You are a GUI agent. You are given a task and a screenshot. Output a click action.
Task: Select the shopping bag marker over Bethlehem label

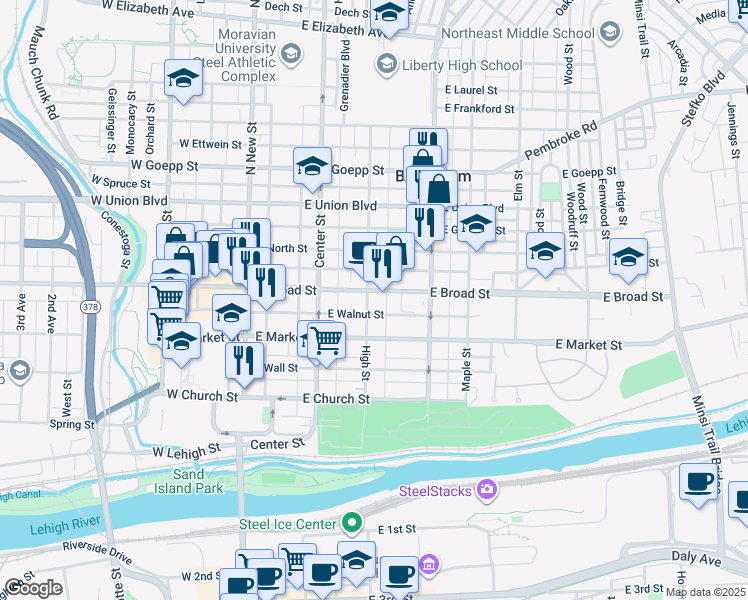[438, 189]
